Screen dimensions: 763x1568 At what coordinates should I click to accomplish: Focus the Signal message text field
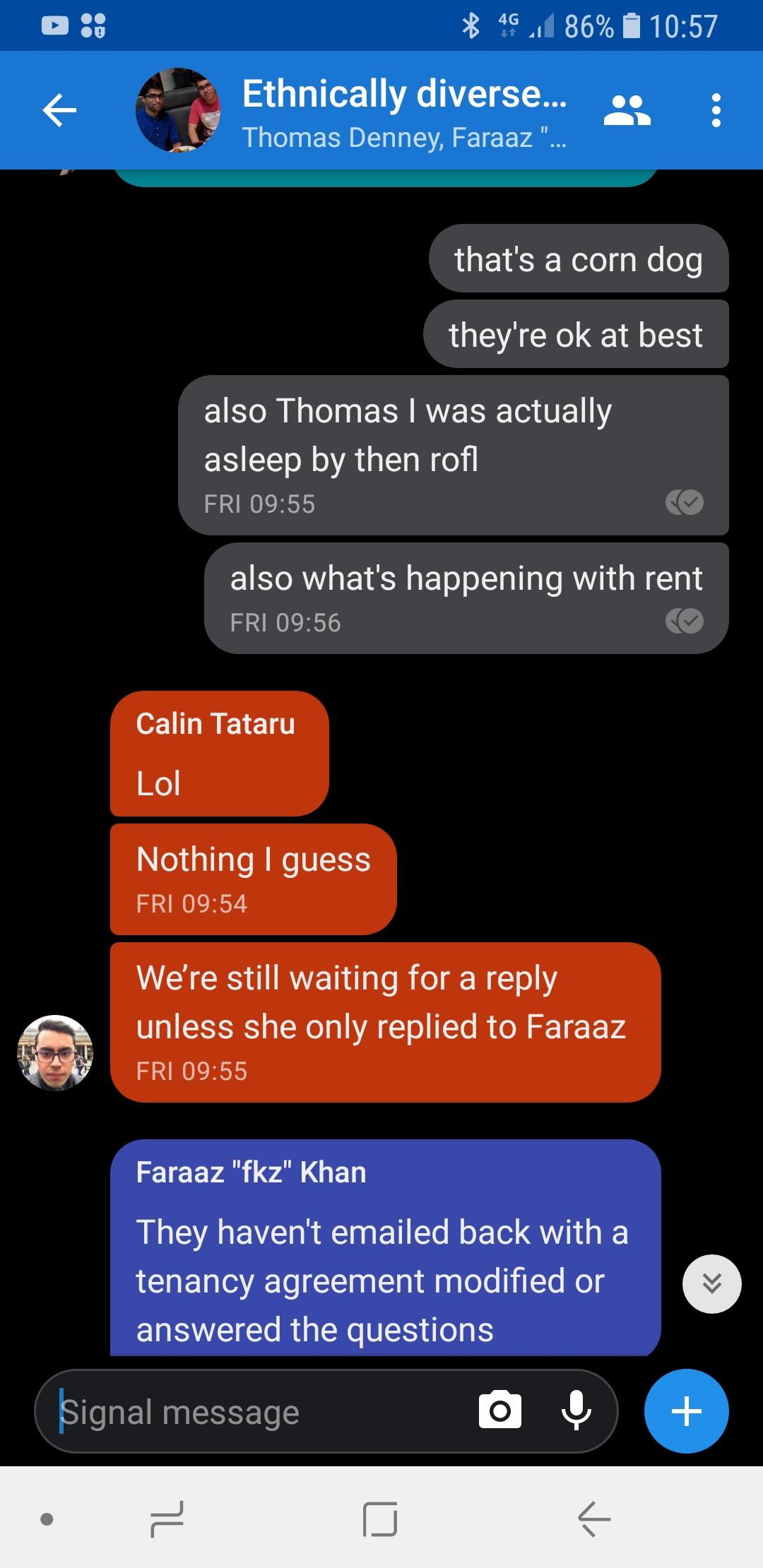(x=254, y=1413)
